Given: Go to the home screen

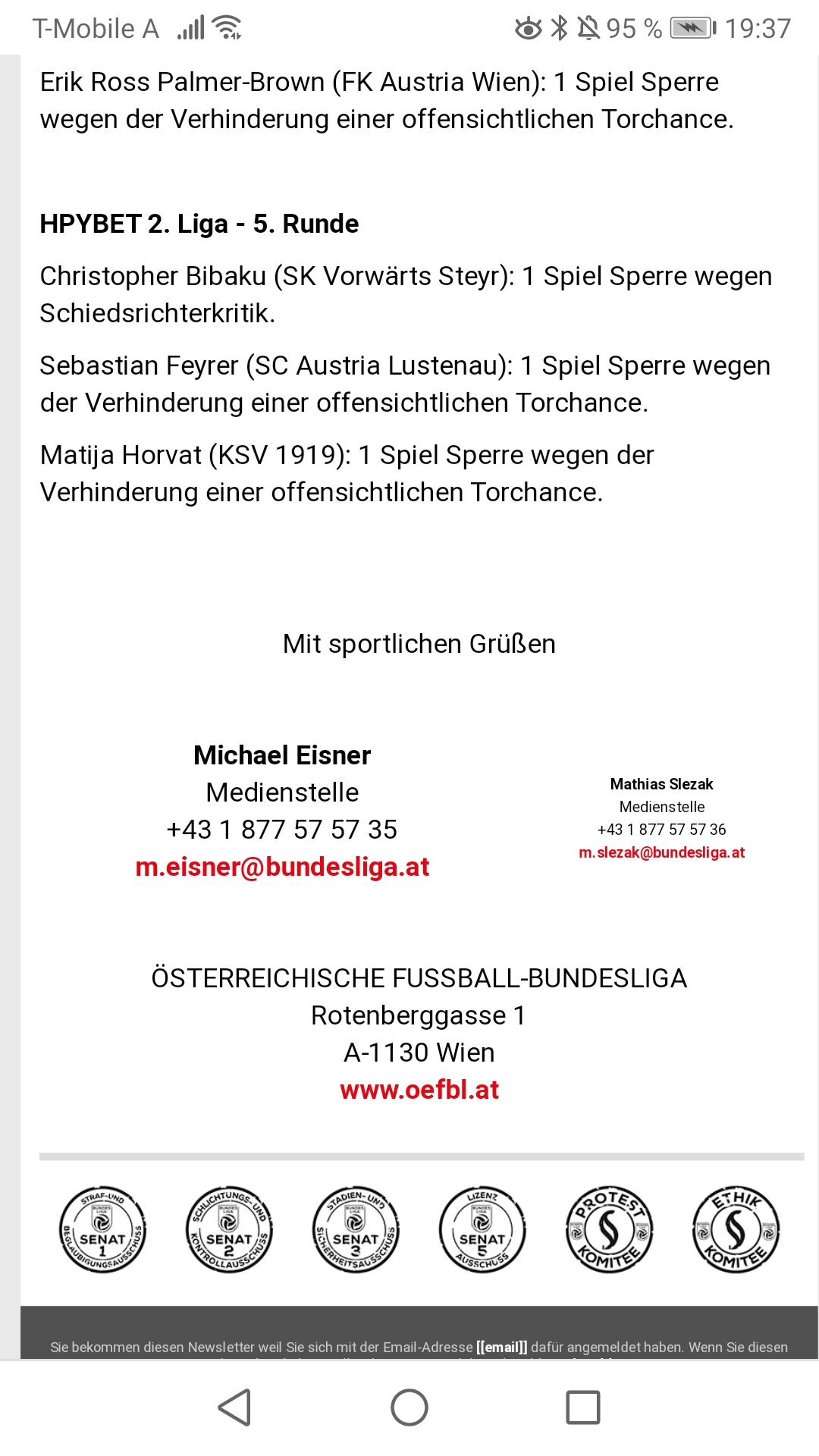Looking at the screenshot, I should click(x=409, y=1407).
